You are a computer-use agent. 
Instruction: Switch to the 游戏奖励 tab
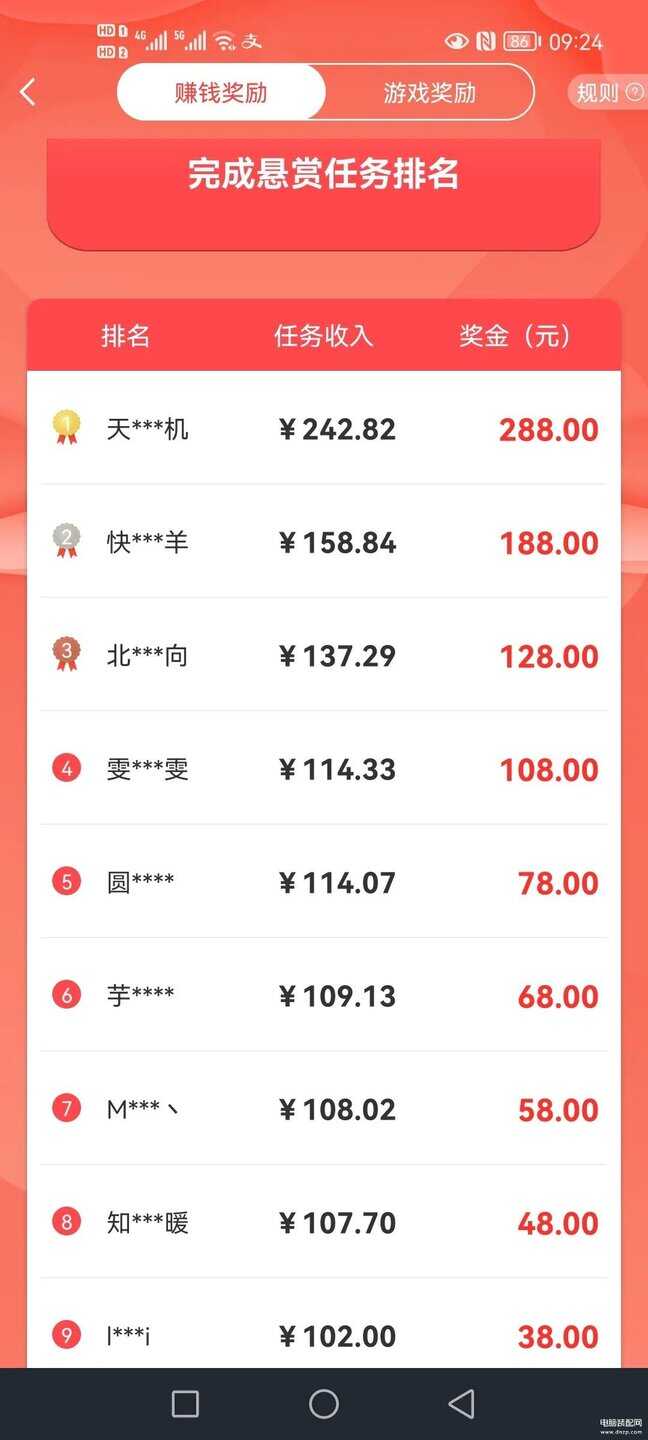pos(430,93)
